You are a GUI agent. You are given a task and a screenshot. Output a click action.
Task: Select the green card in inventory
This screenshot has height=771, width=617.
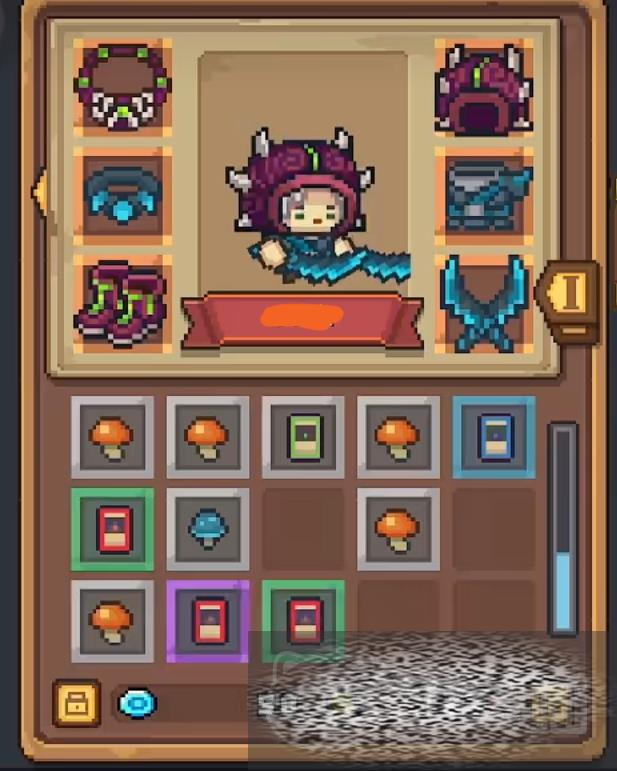[x=303, y=436]
